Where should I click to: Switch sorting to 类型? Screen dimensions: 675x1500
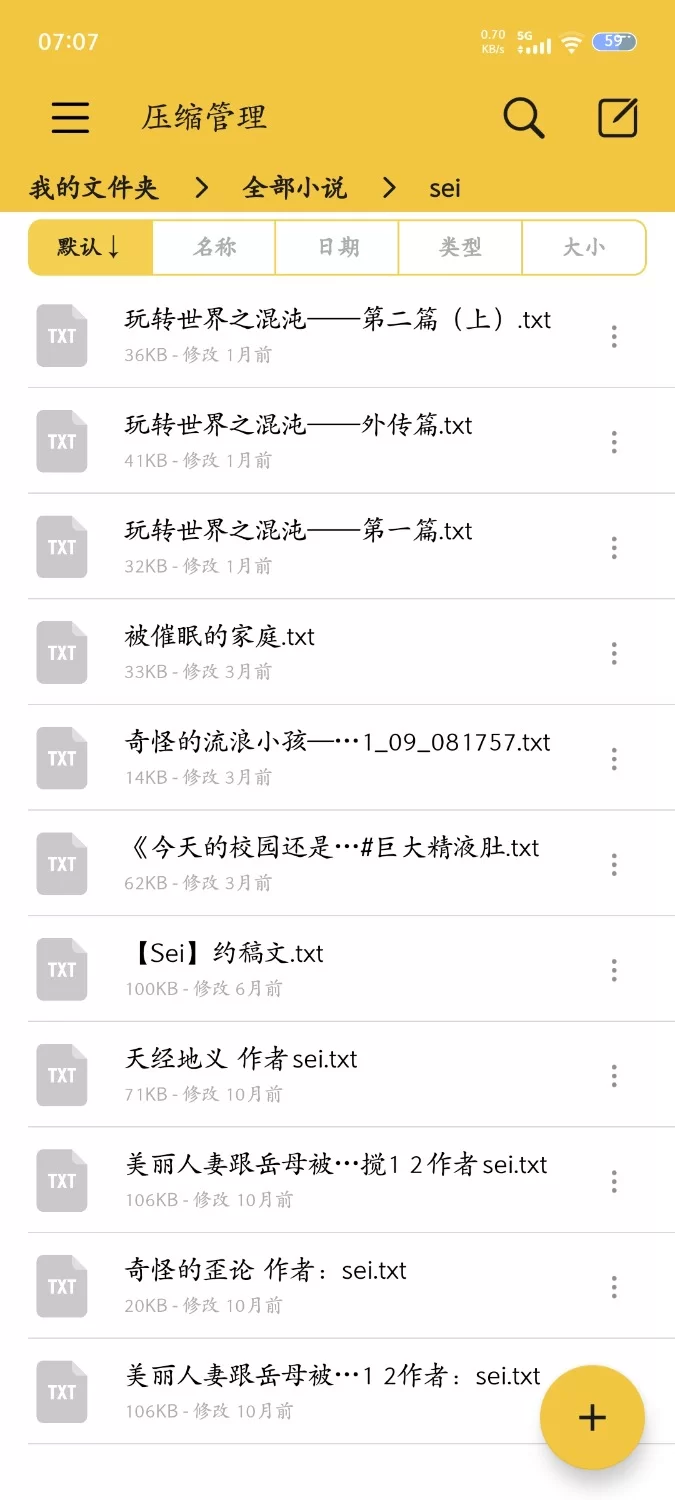tap(460, 247)
